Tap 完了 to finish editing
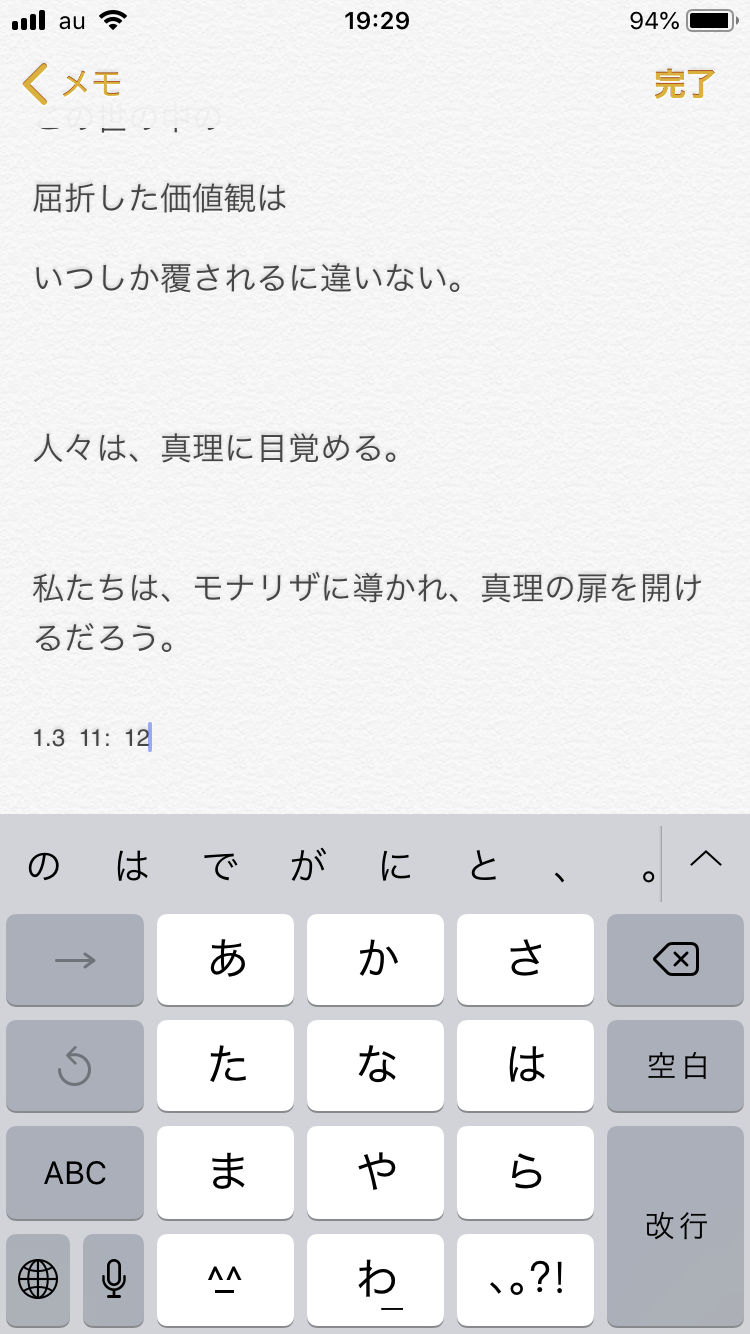 click(x=684, y=84)
